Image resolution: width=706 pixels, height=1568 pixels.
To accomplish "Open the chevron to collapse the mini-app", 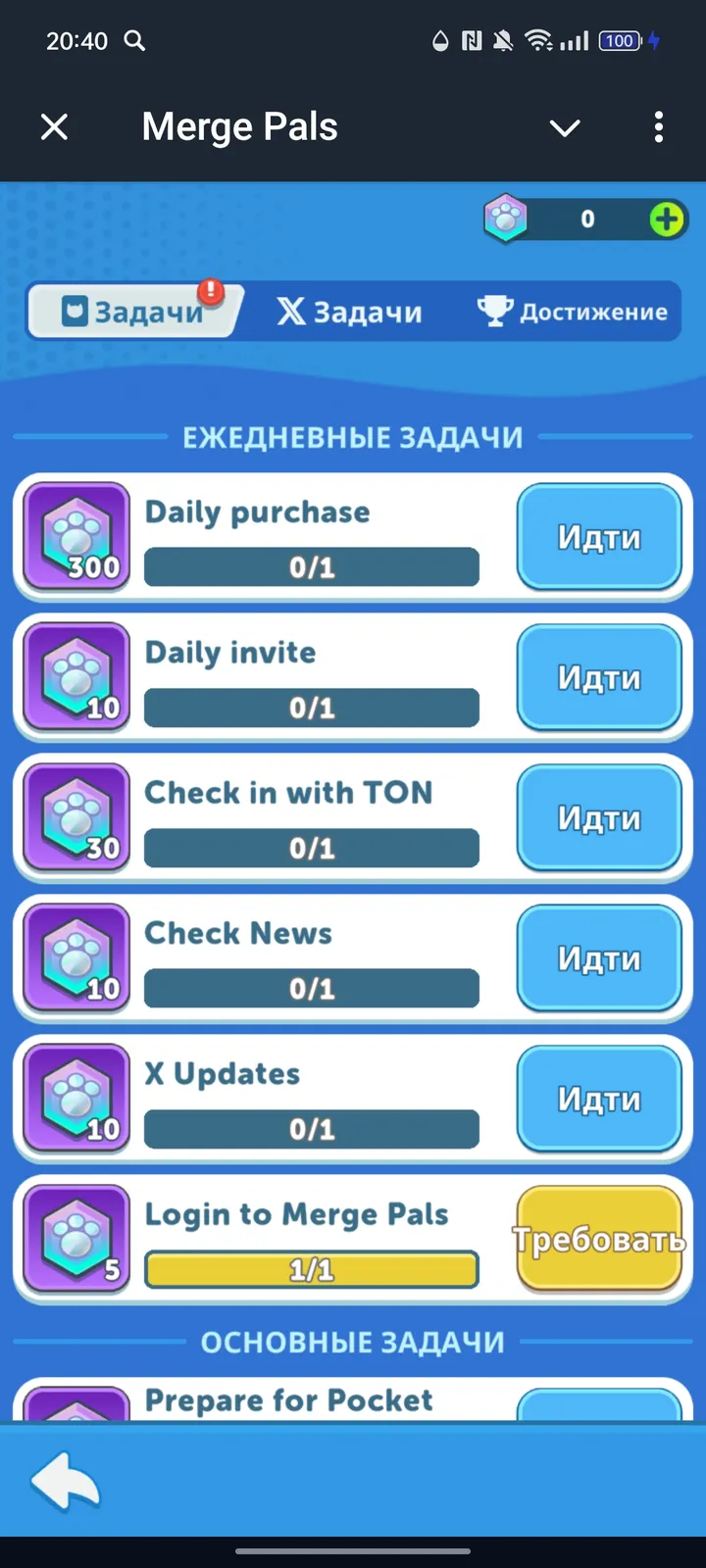I will coord(565,127).
